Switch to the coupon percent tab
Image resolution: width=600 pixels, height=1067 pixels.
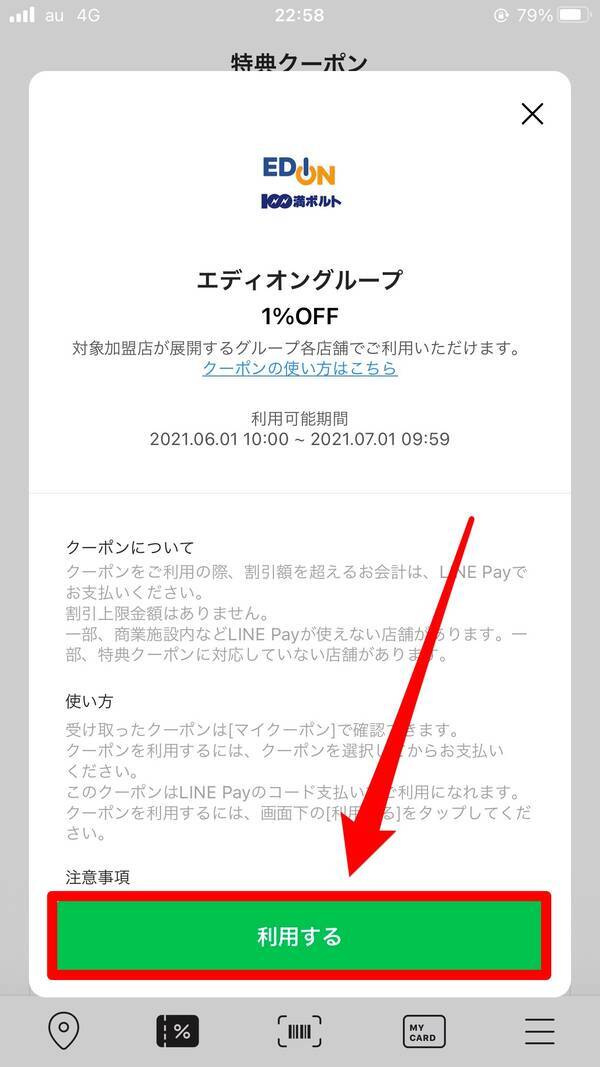tap(178, 1031)
